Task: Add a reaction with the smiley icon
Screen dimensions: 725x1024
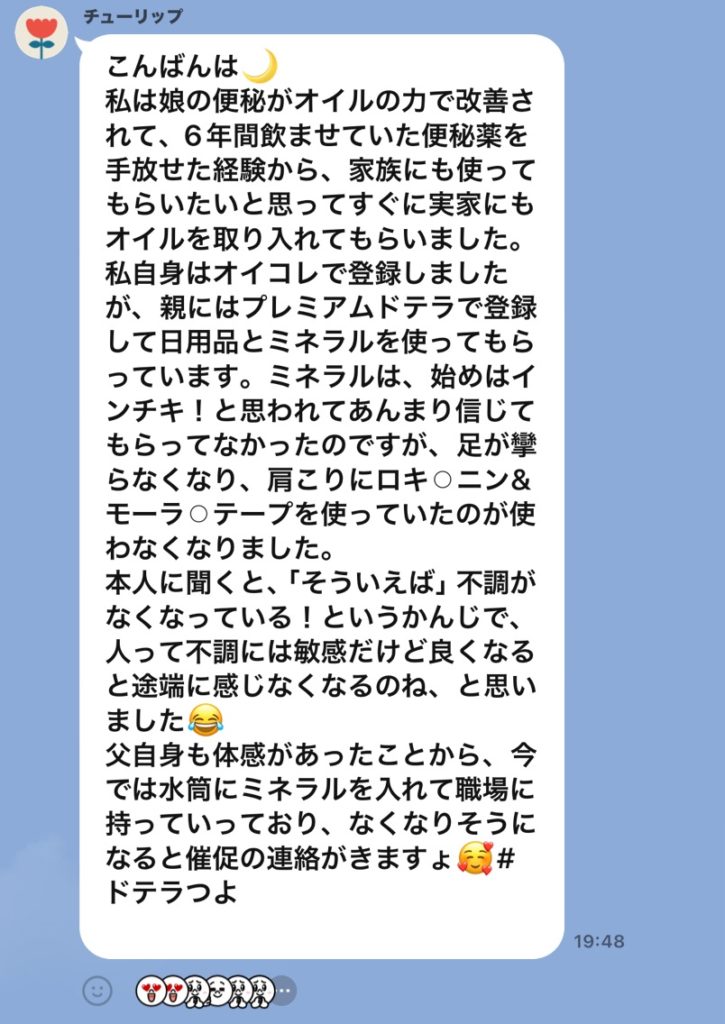Action: coord(97,990)
